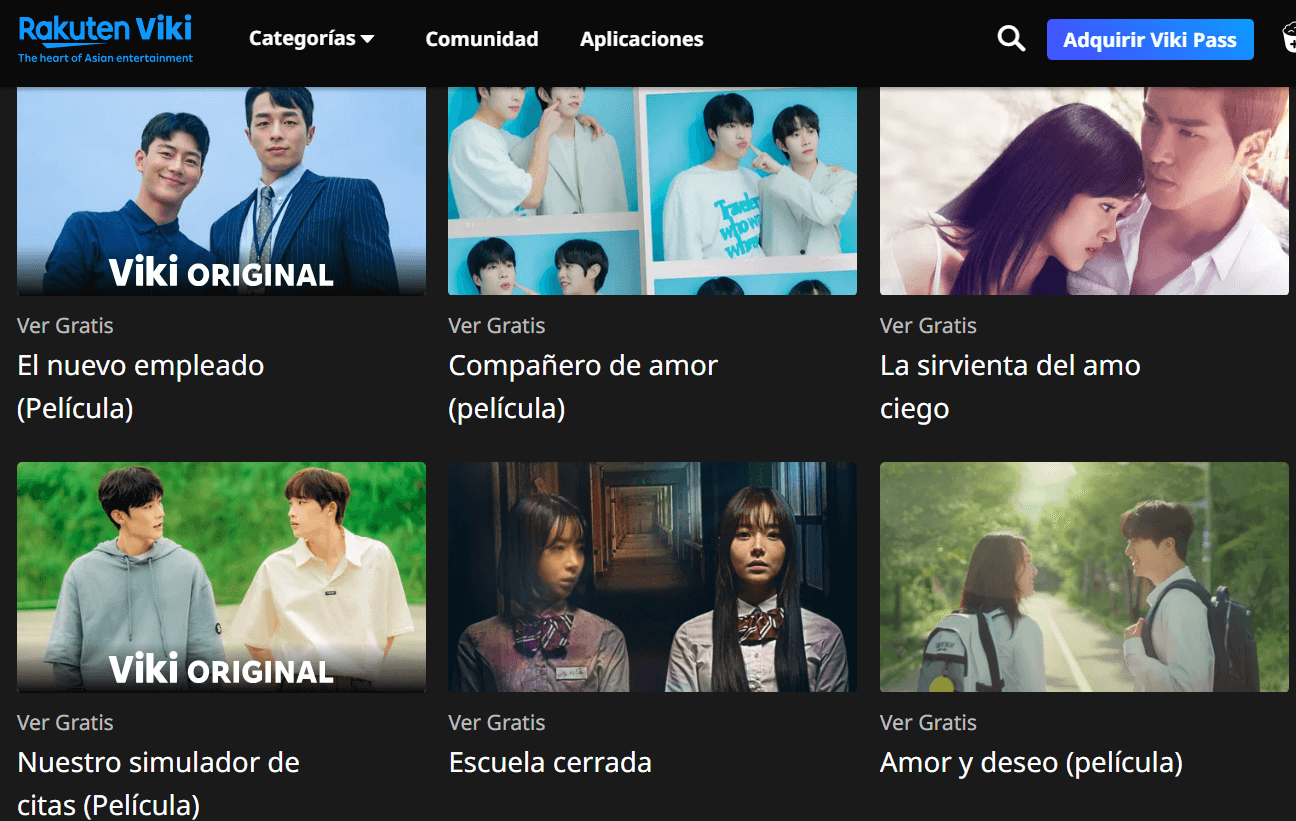
Task: Open the Aplicaciones page
Action: (x=641, y=39)
